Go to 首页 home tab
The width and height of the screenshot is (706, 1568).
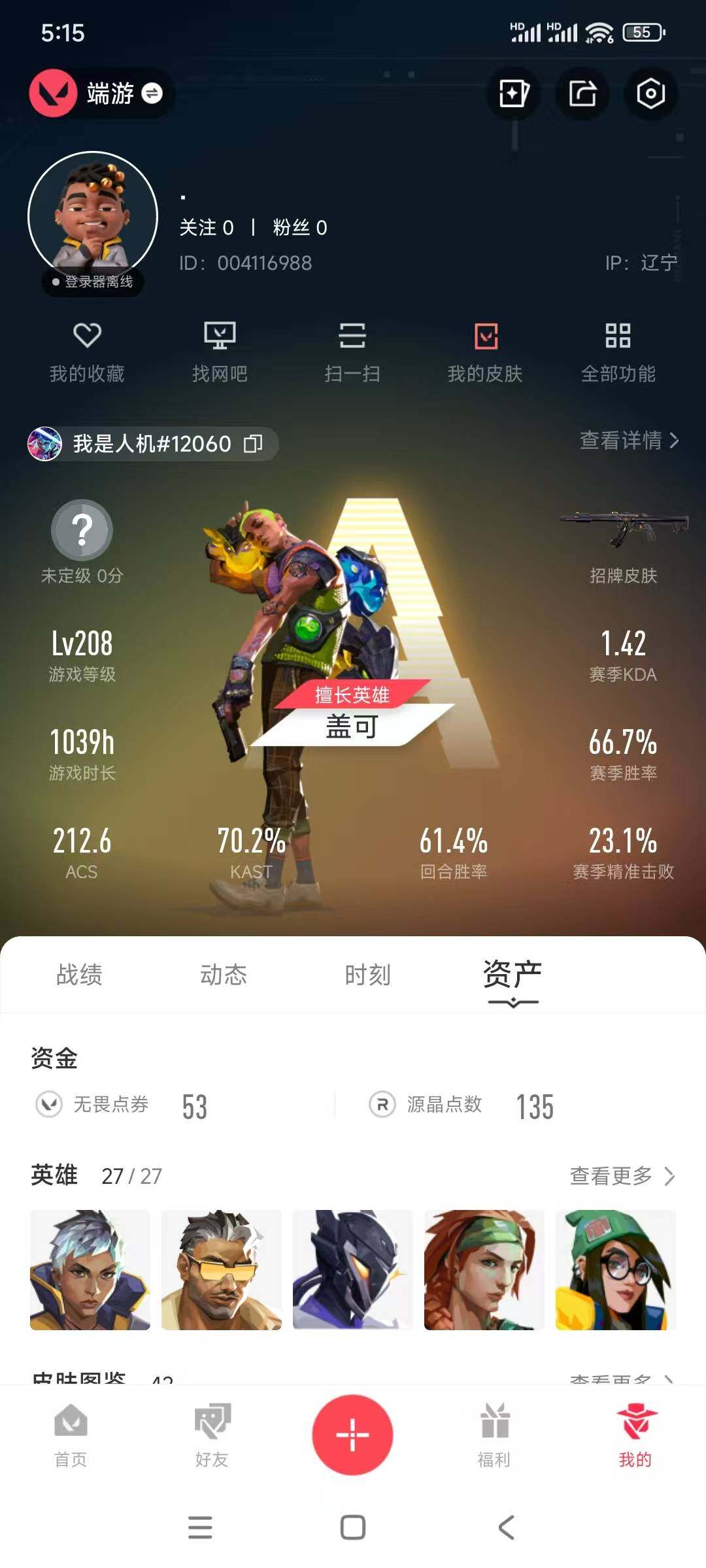[x=71, y=1435]
